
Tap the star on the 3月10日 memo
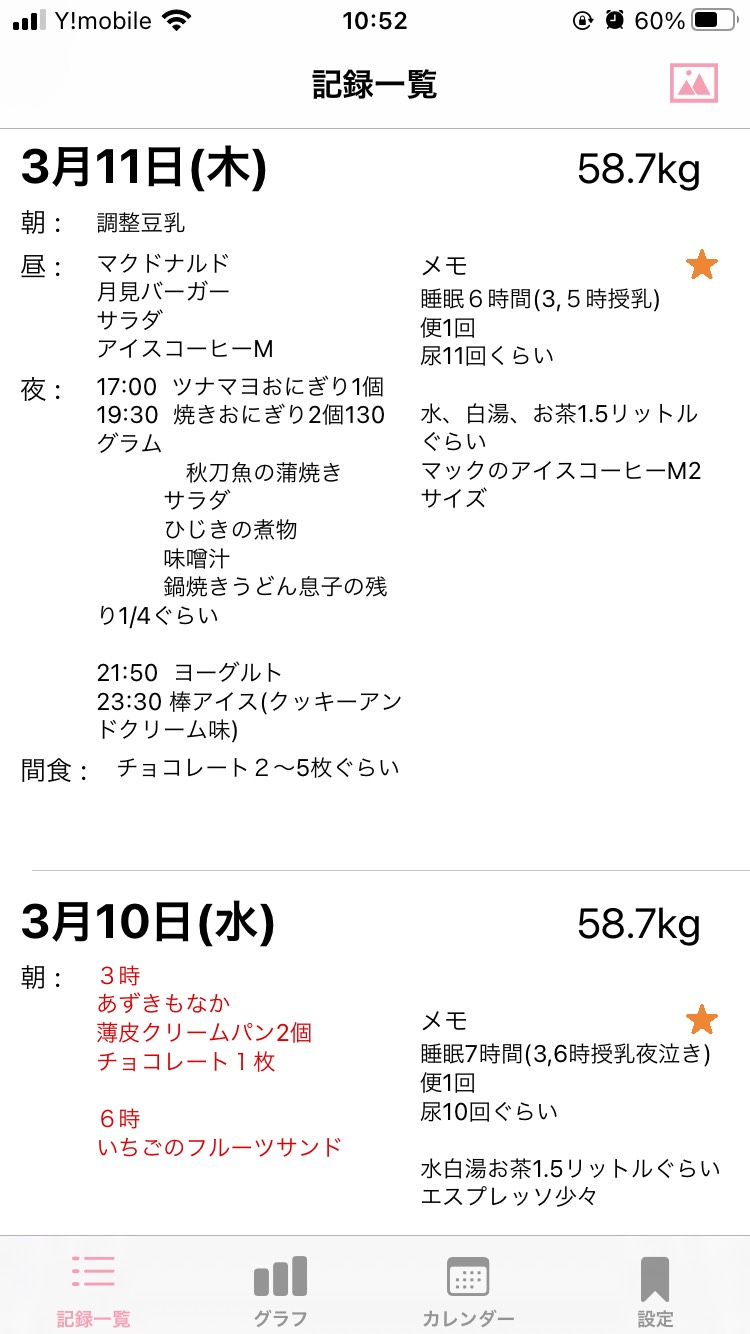[702, 1020]
